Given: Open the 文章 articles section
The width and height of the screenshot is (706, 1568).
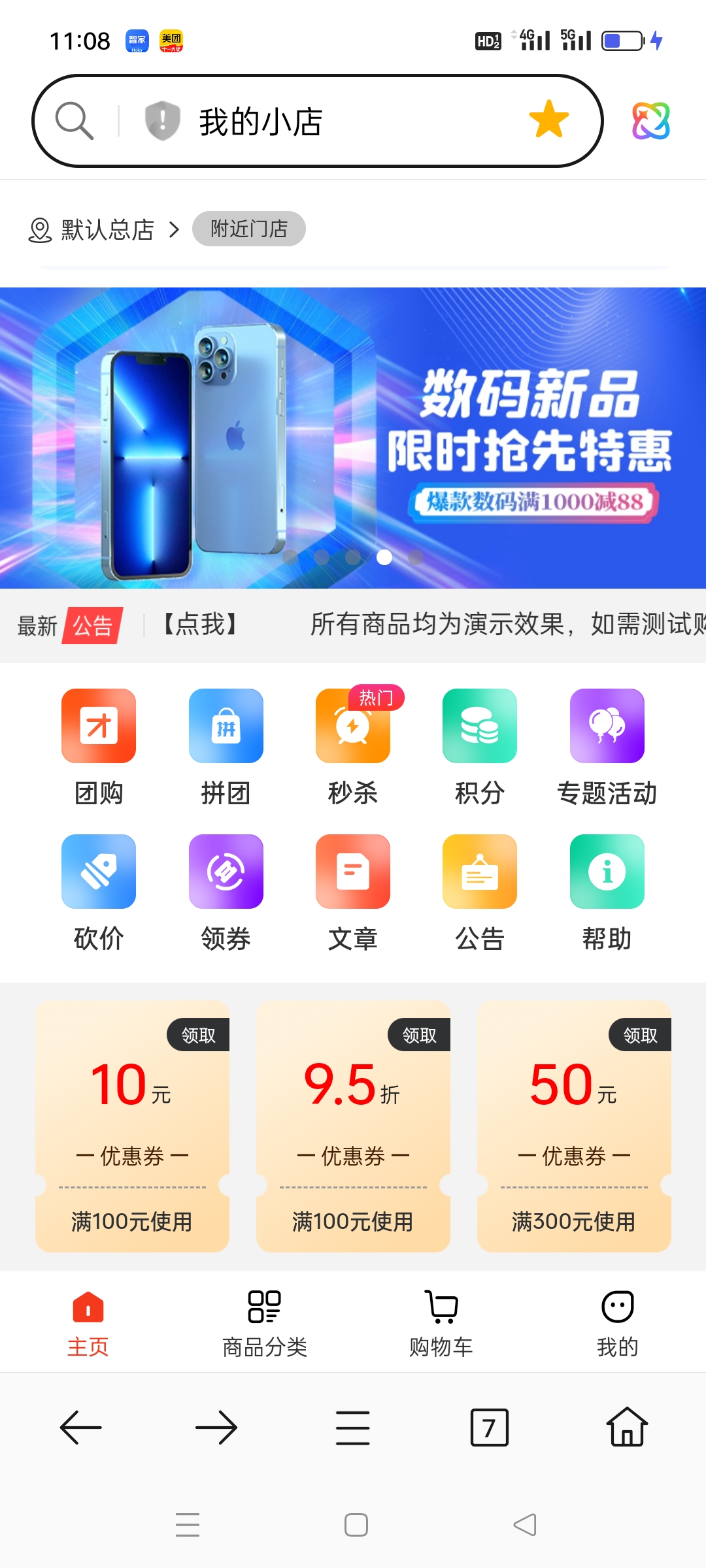Looking at the screenshot, I should pos(352,872).
